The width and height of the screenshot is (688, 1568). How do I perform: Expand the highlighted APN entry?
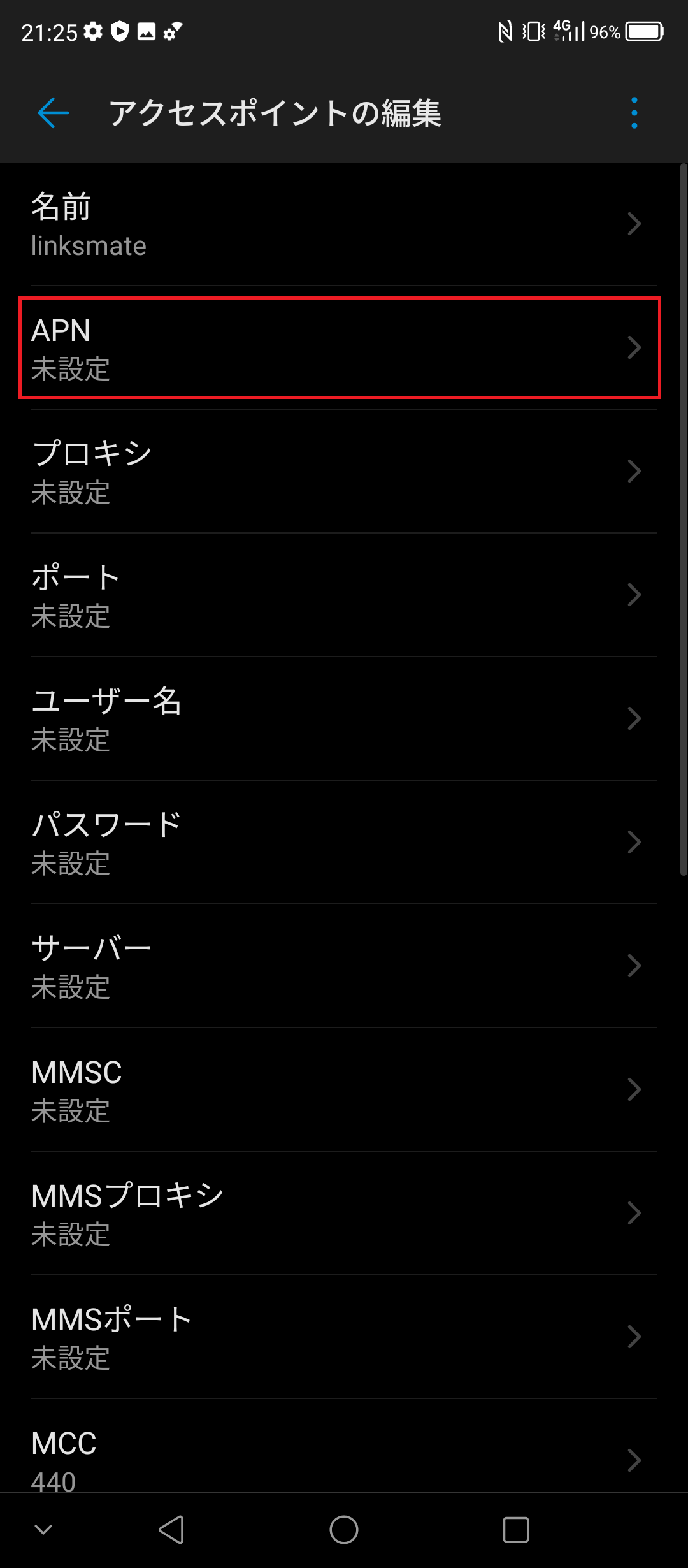(x=340, y=347)
